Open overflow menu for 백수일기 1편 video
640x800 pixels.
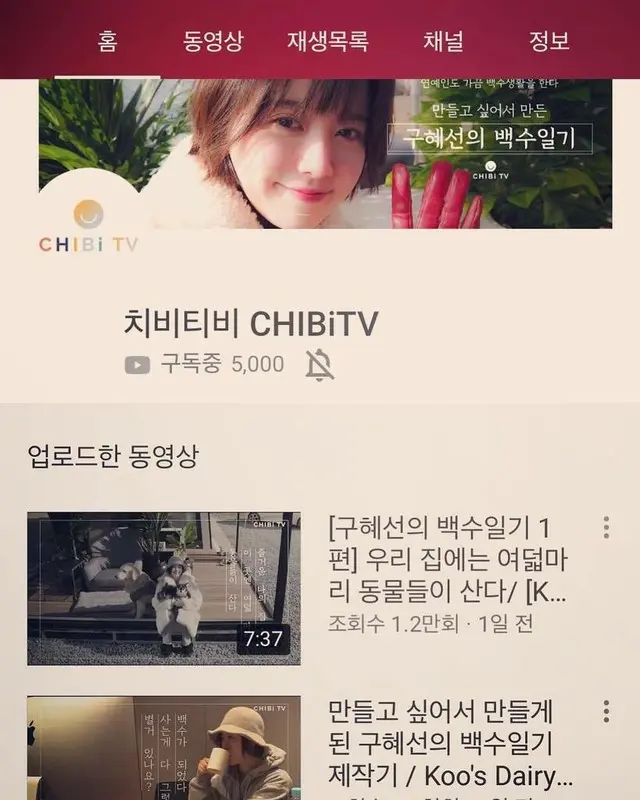(606, 528)
